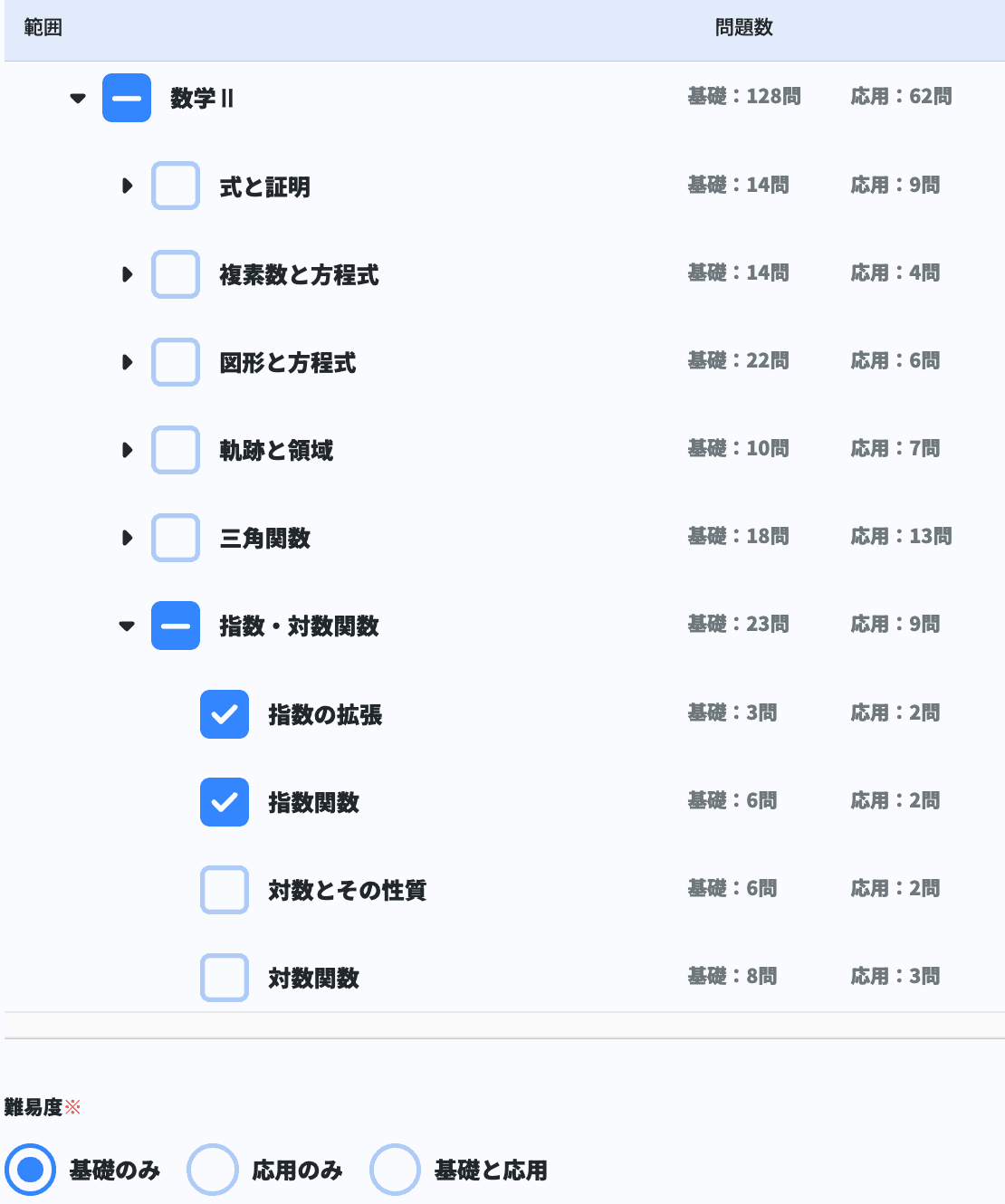Screen dimensions: 1005x1204
Task: Uncheck the 指数関数 checkbox
Action: [x=224, y=802]
